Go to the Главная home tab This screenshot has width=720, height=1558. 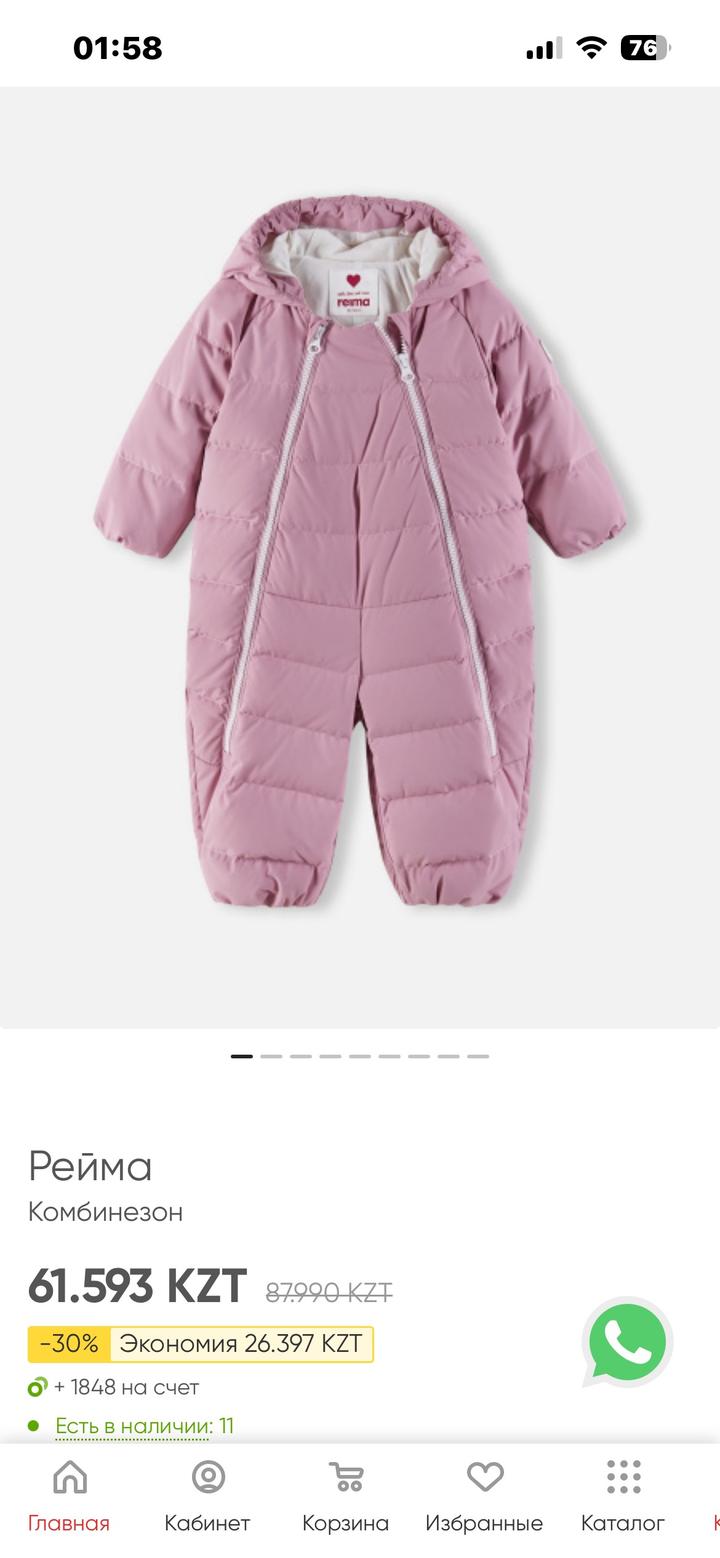(69, 1496)
